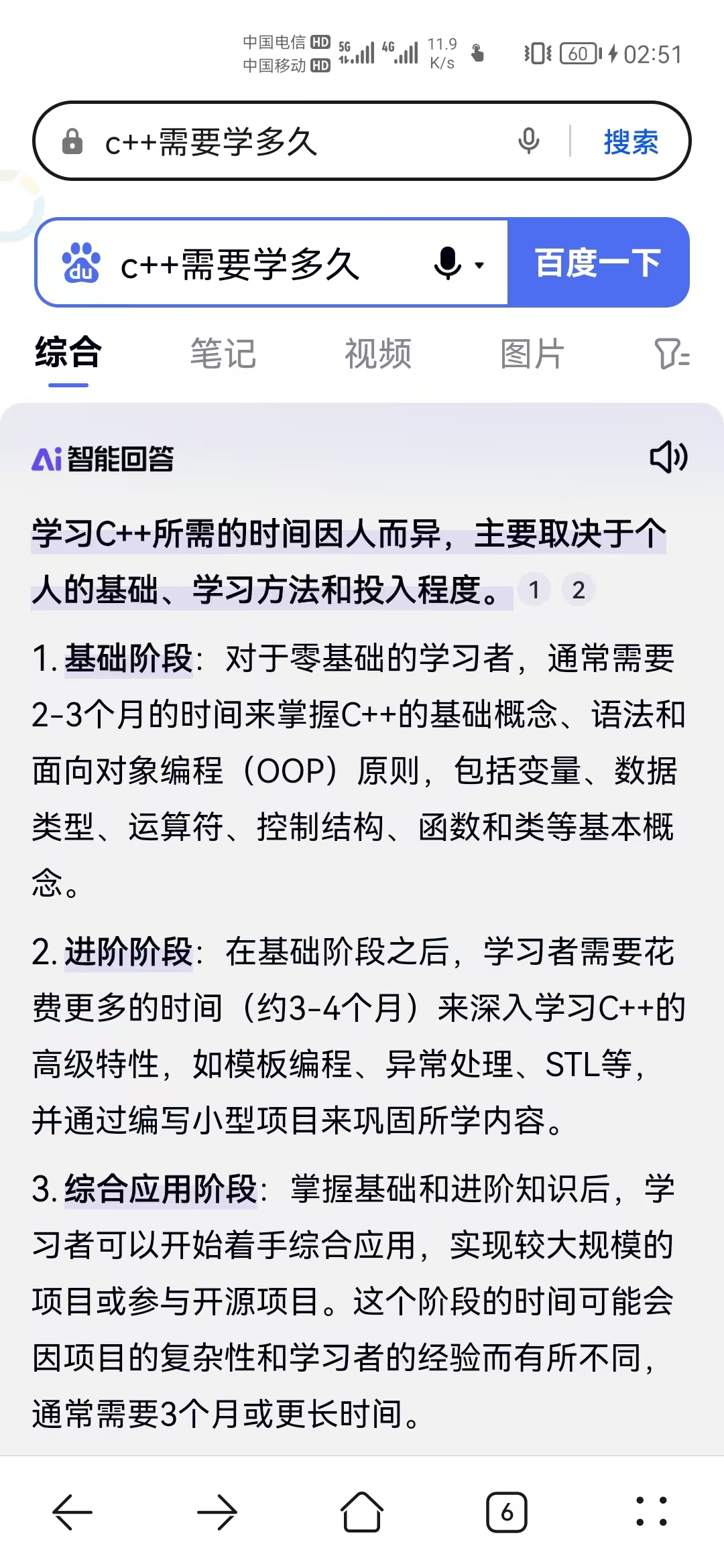Image resolution: width=724 pixels, height=1568 pixels.
Task: Start Baidu voice search with the microphone
Action: [448, 263]
